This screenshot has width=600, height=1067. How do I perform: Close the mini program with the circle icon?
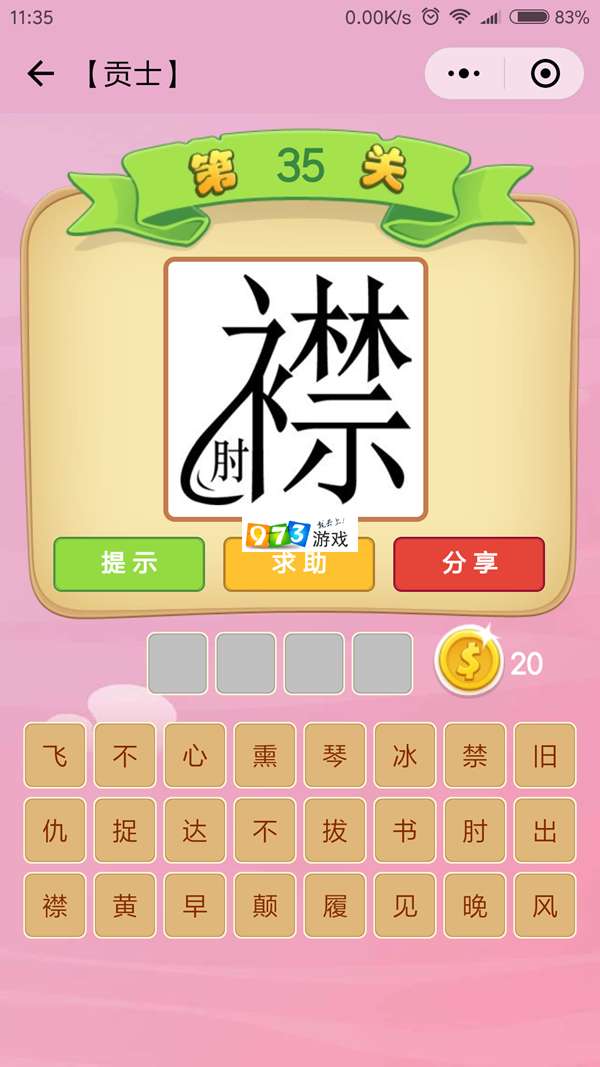544,74
